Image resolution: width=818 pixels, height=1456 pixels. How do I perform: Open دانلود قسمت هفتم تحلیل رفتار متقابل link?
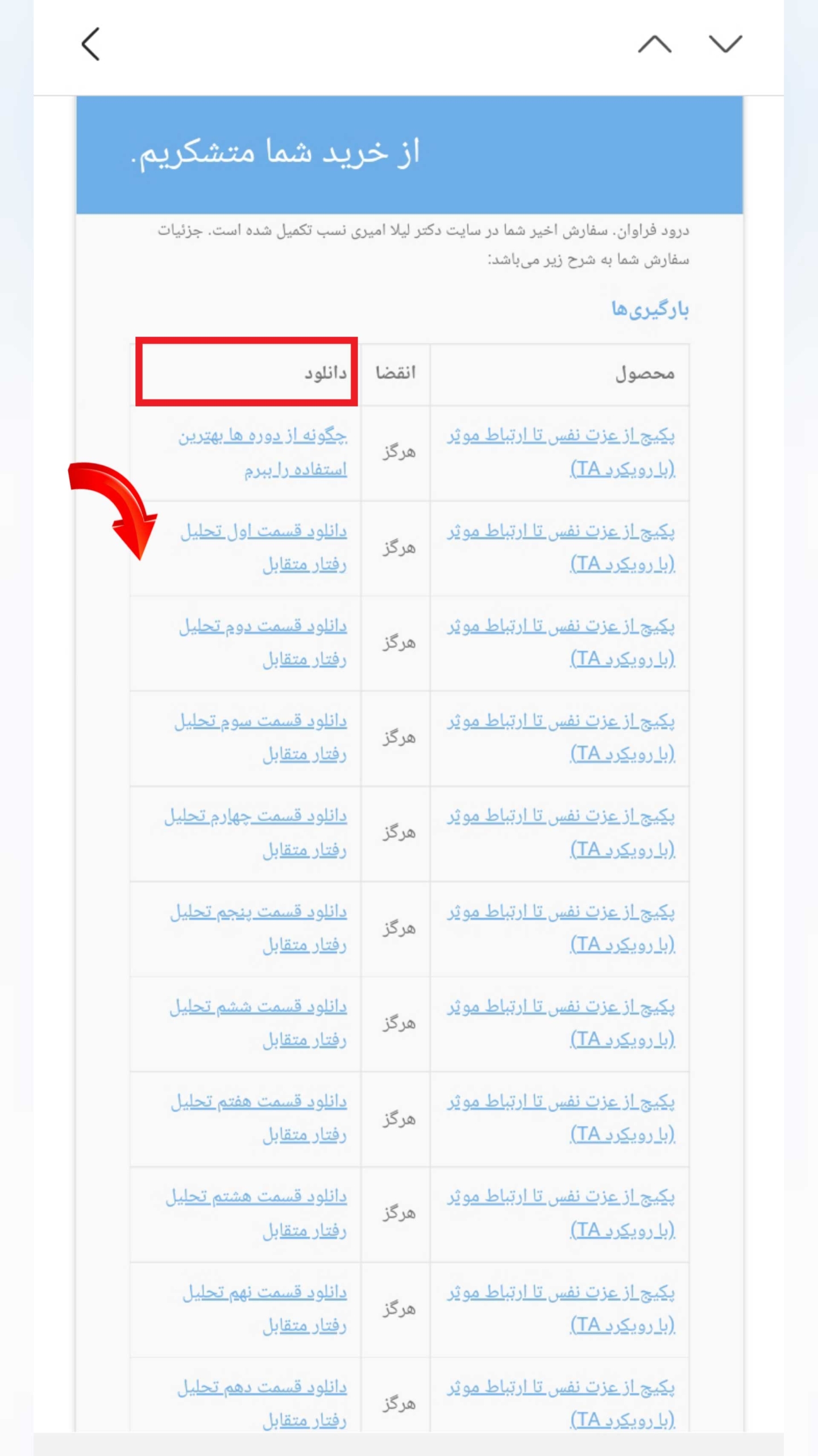coord(259,1118)
